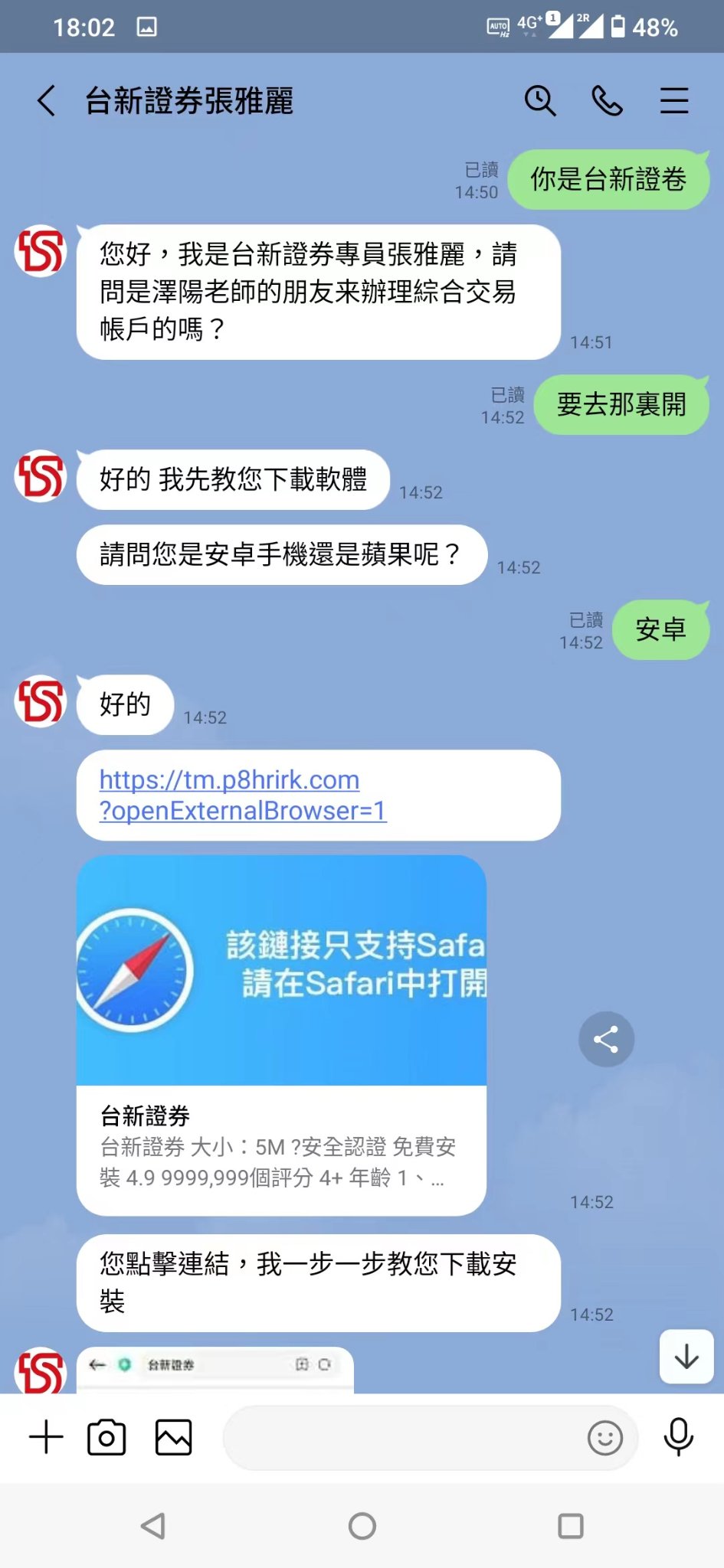Focus the message input field
The image size is (724, 1568).
point(398,1437)
